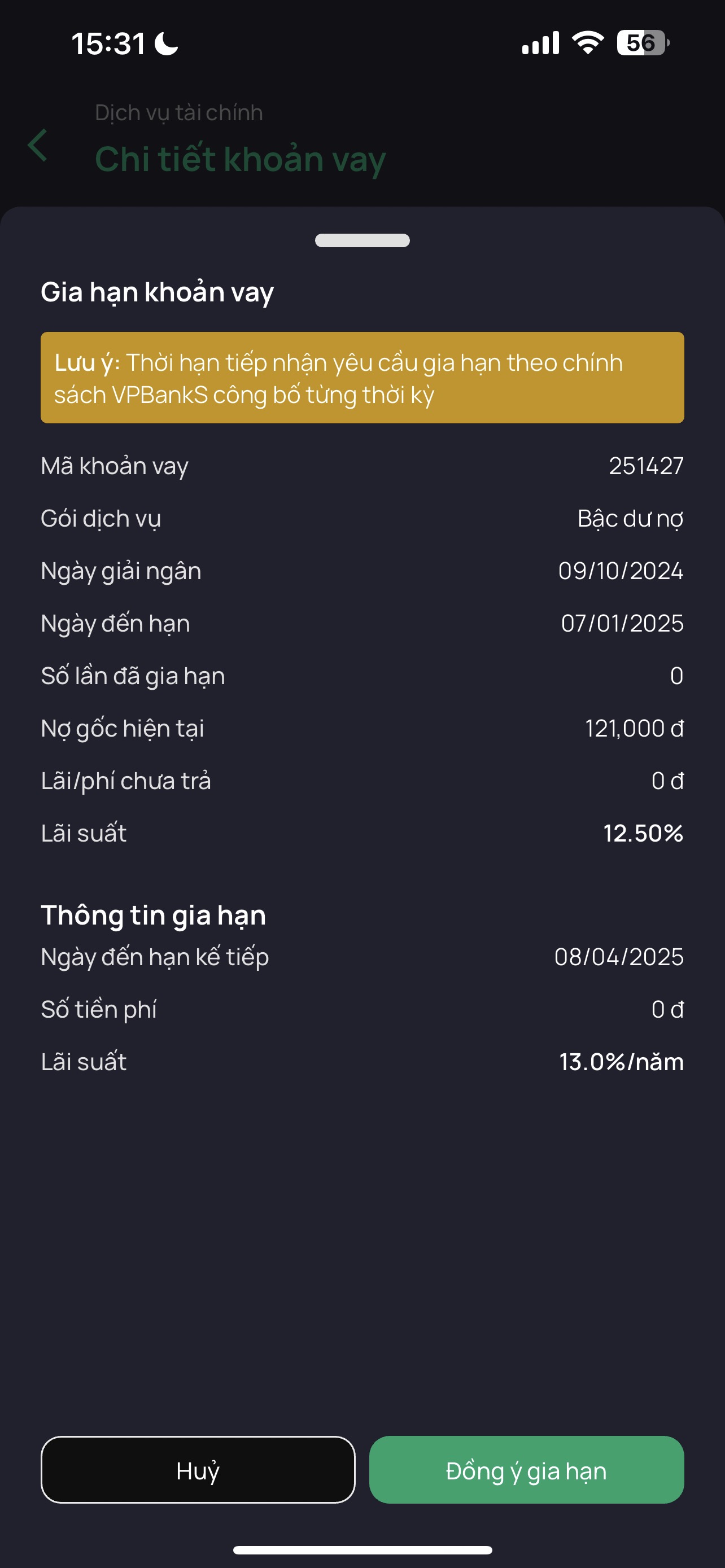Select the 13.0%/năm interest rate value
This screenshot has height=1568, width=725.
point(622,1062)
